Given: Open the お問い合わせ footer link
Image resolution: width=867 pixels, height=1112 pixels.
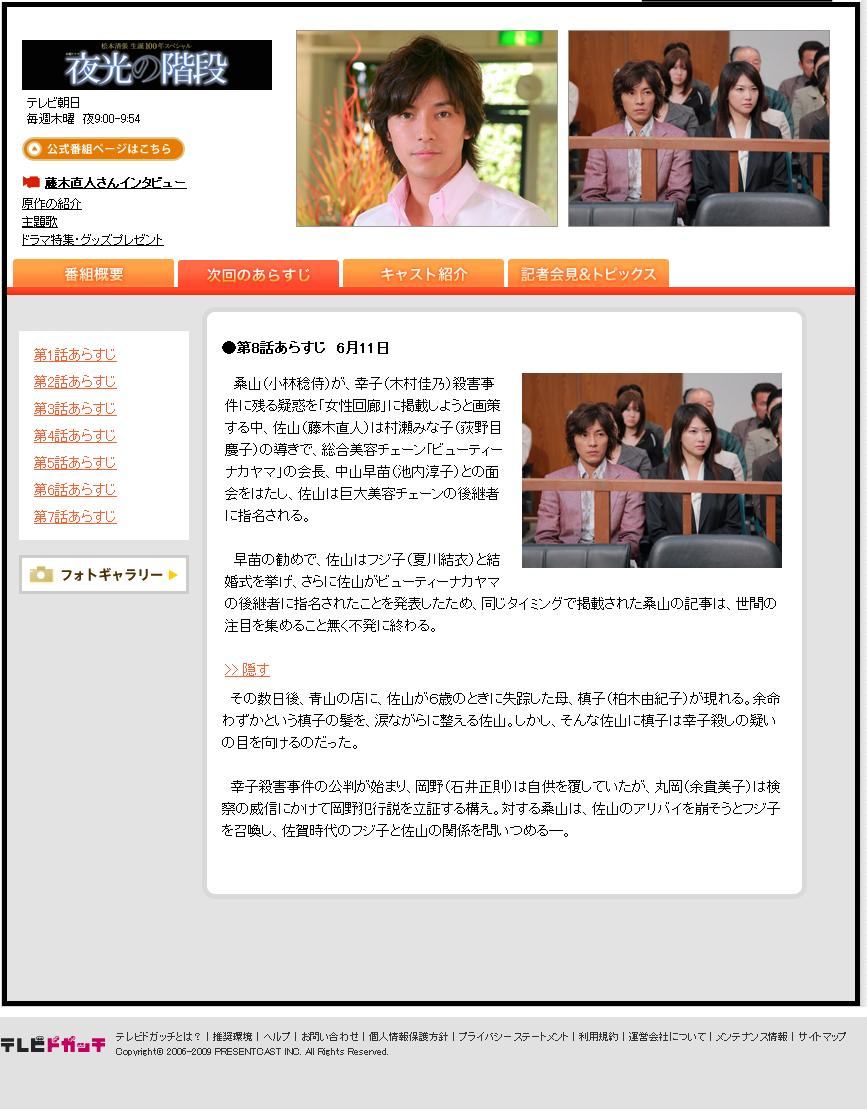Looking at the screenshot, I should click(x=330, y=1037).
